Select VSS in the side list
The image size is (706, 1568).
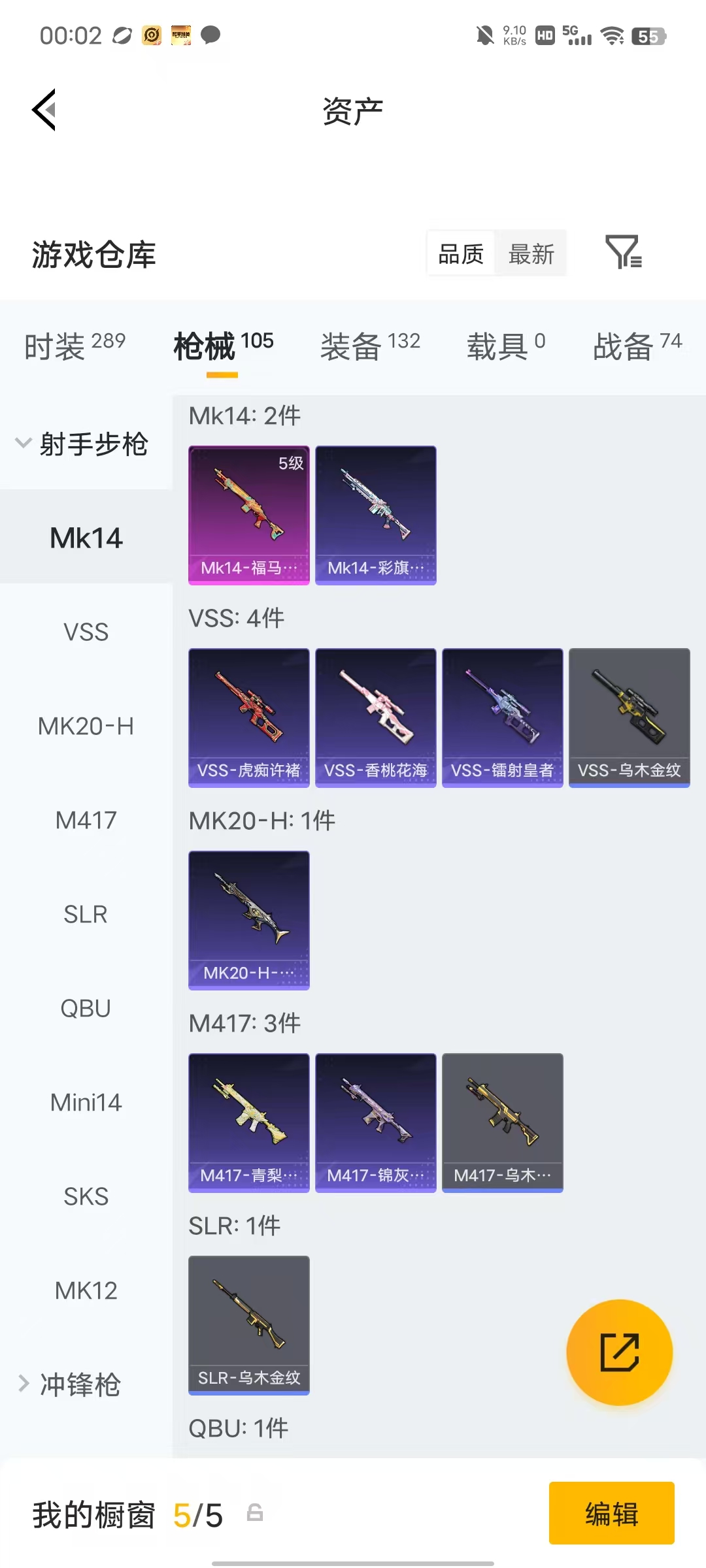point(86,632)
